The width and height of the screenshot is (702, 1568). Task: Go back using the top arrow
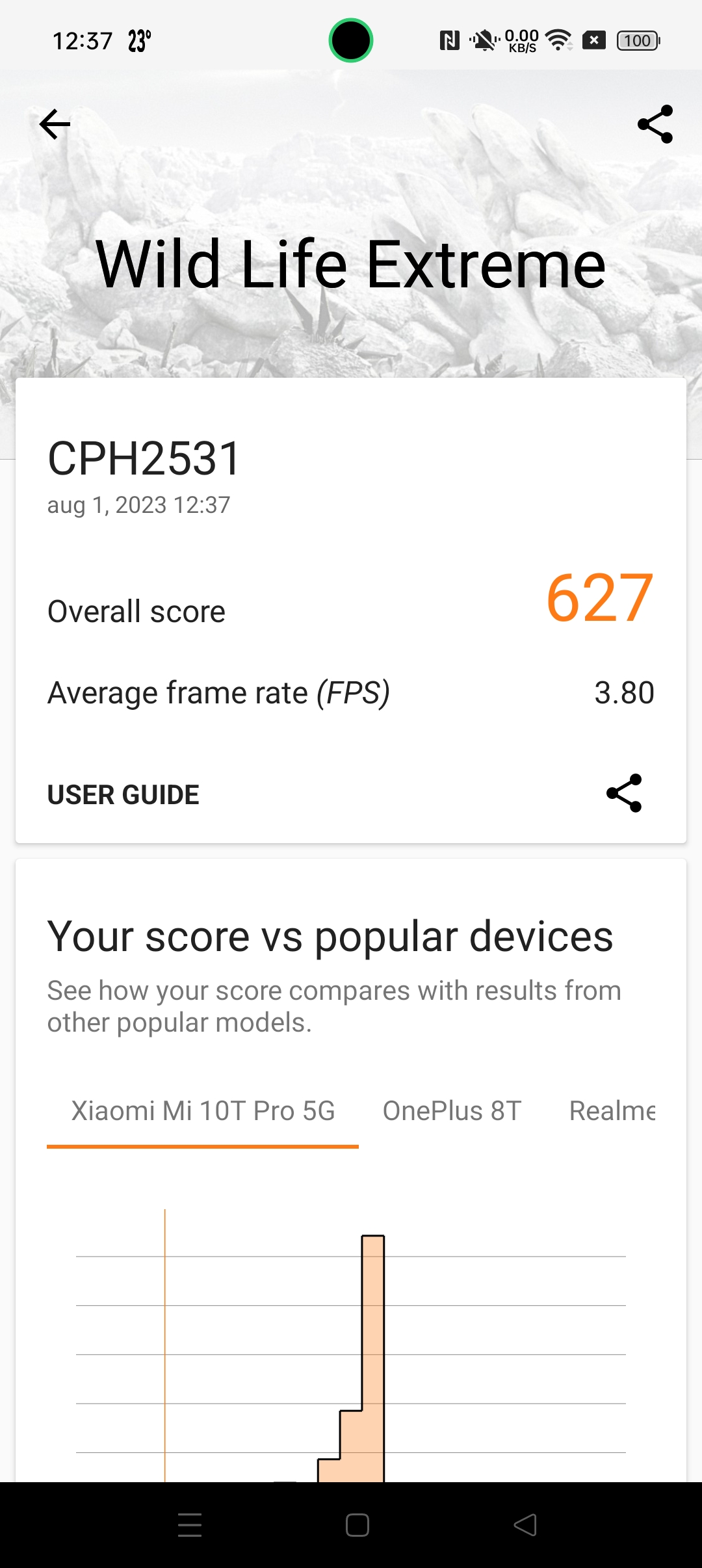tap(55, 124)
